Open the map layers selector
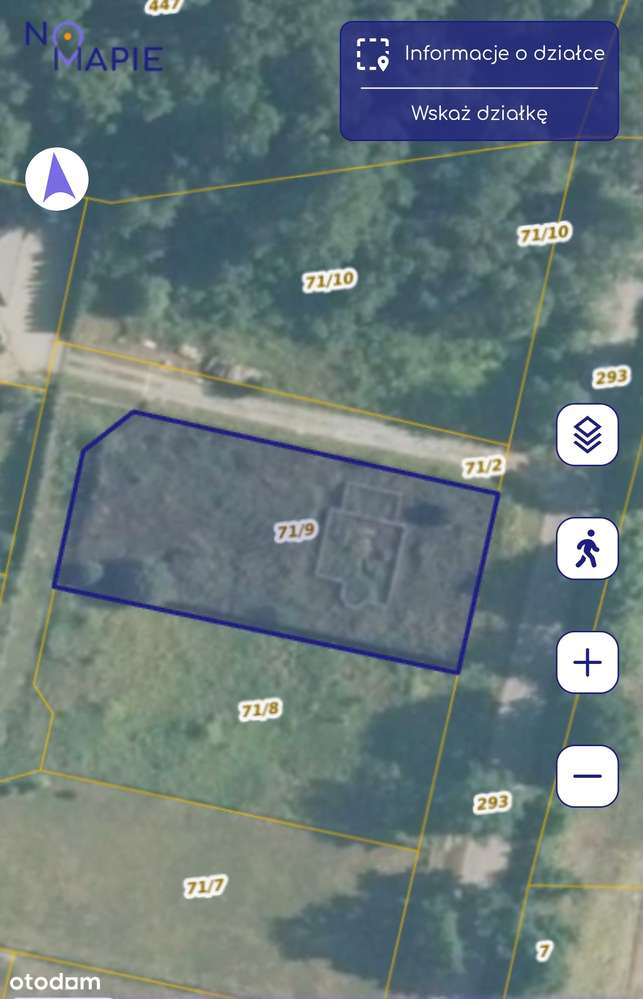Viewport: 643px width, 999px height. click(587, 435)
